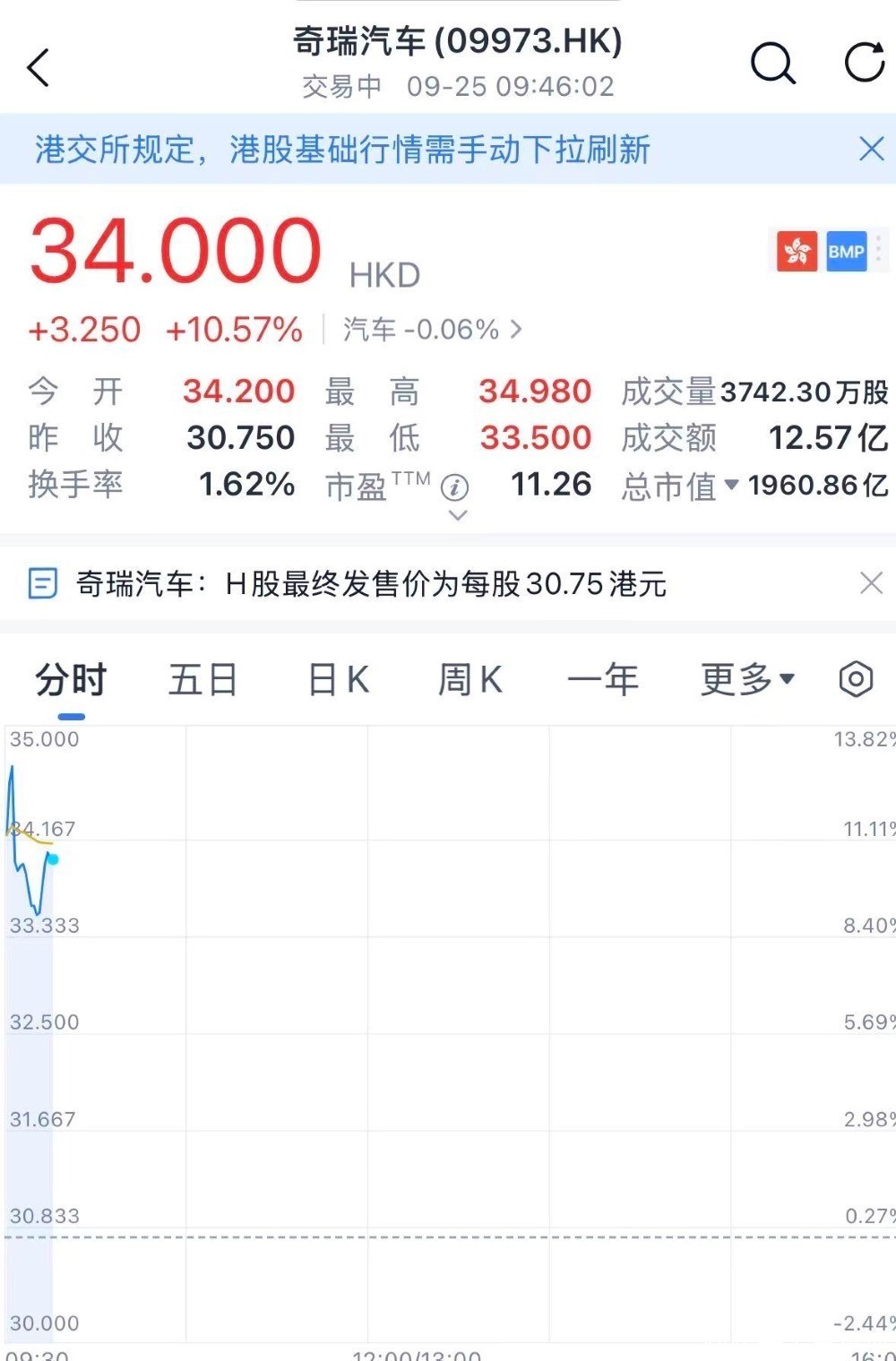The height and width of the screenshot is (1361, 896).
Task: Open chart settings hexagon icon
Action: 856,679
